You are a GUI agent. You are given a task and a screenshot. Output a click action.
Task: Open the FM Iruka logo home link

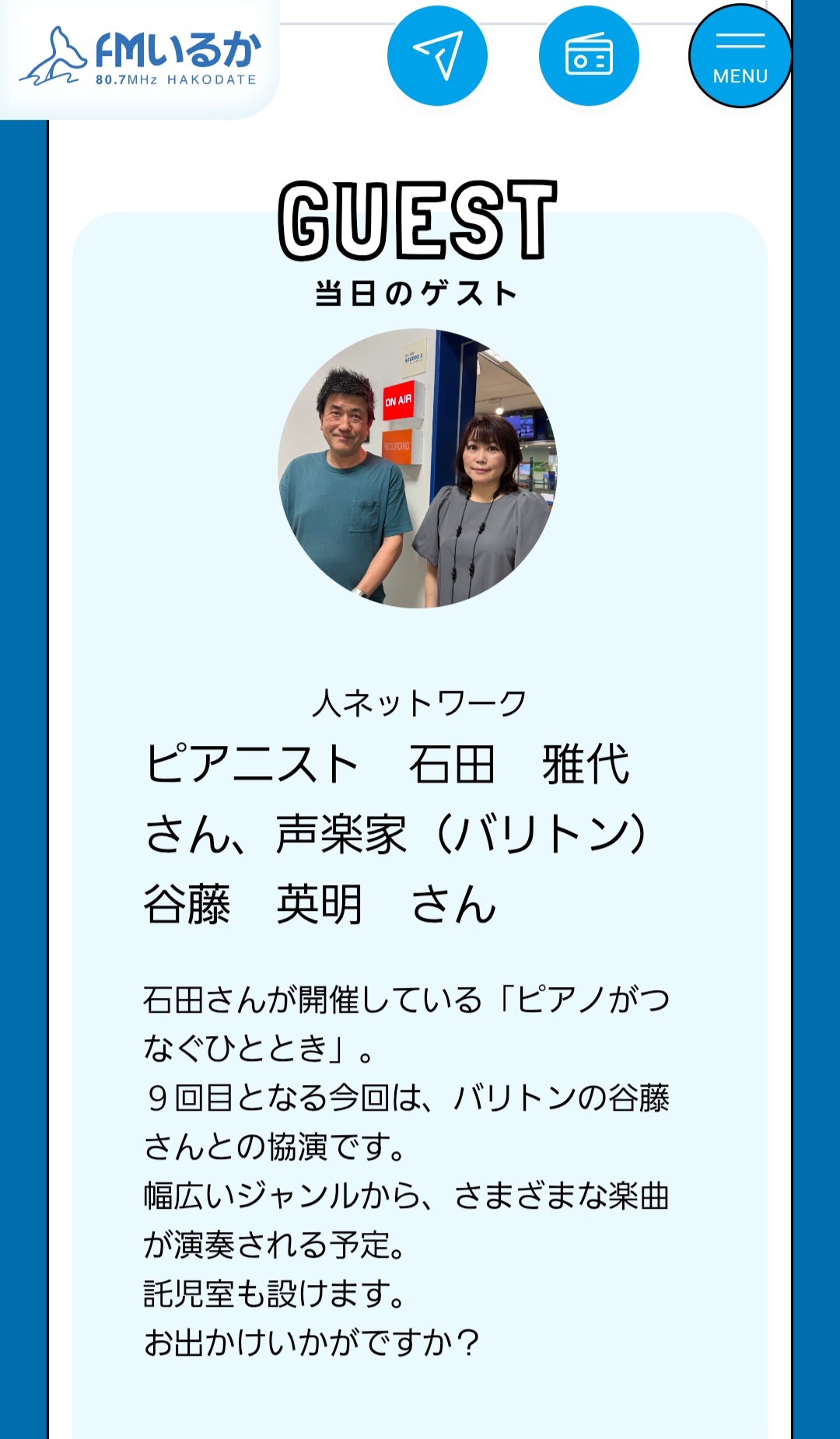click(140, 57)
